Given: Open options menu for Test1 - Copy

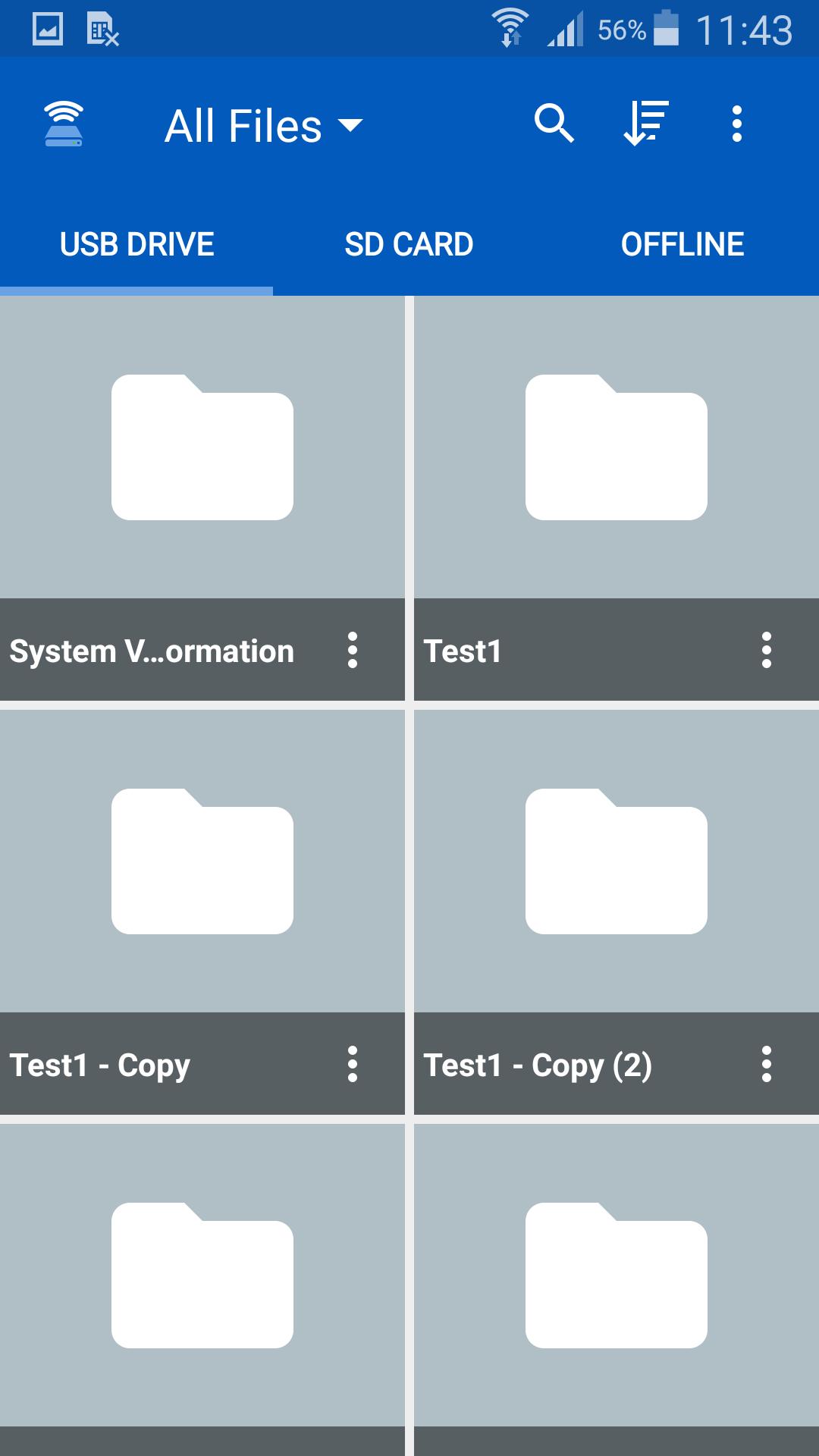Looking at the screenshot, I should 353,1064.
